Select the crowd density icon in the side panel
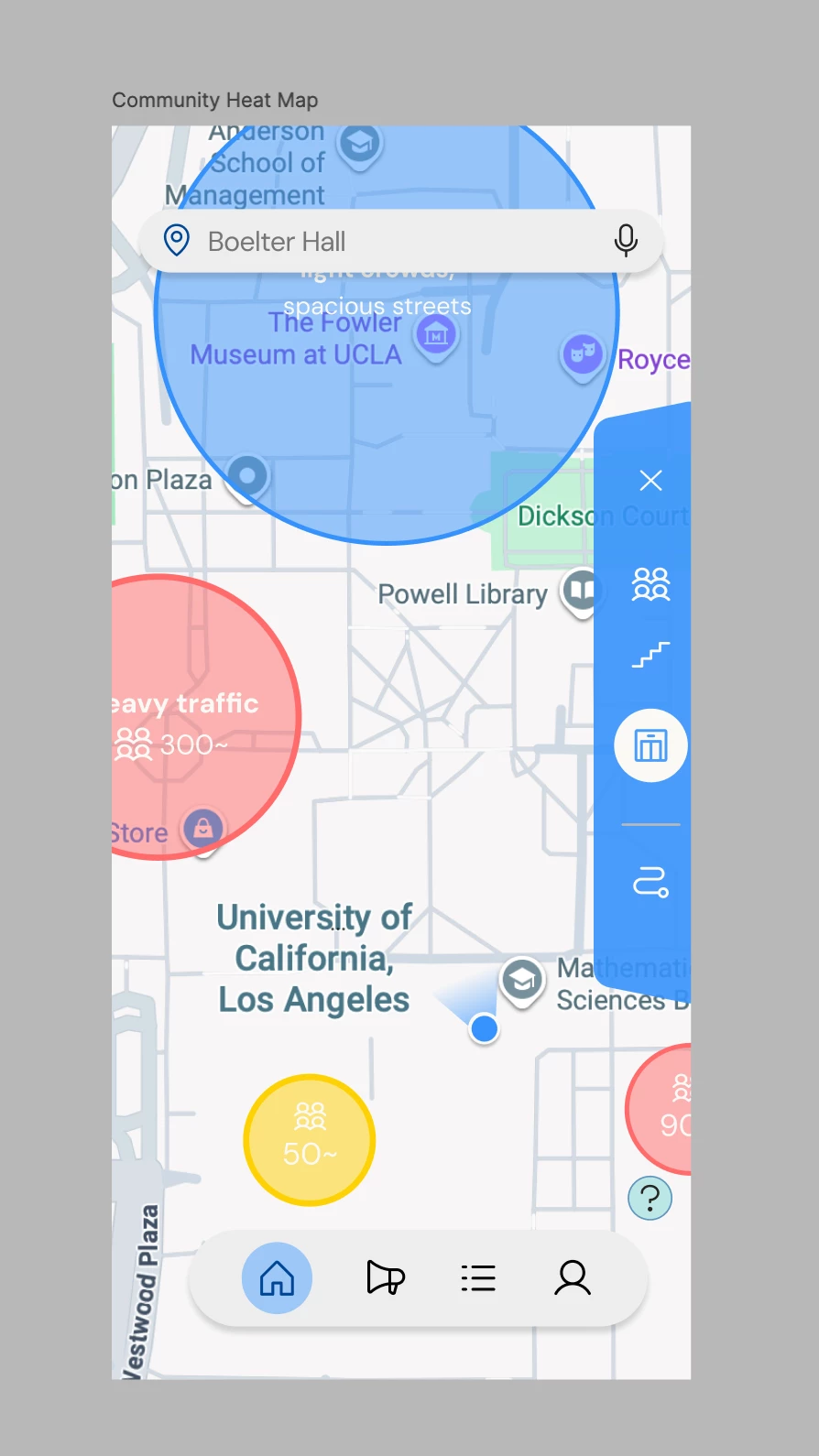This screenshot has height=1456, width=819. (x=650, y=583)
